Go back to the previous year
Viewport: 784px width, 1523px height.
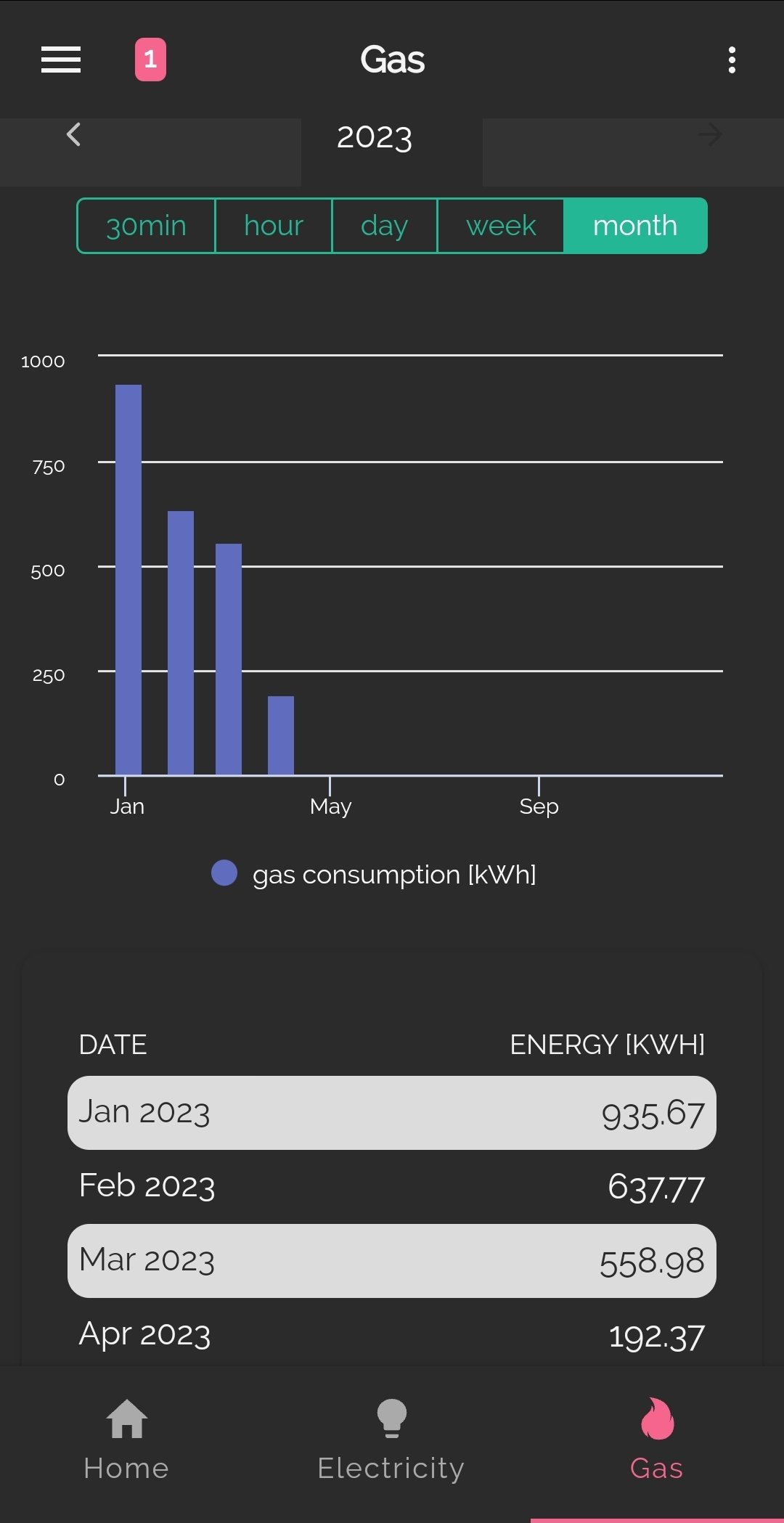click(x=74, y=135)
